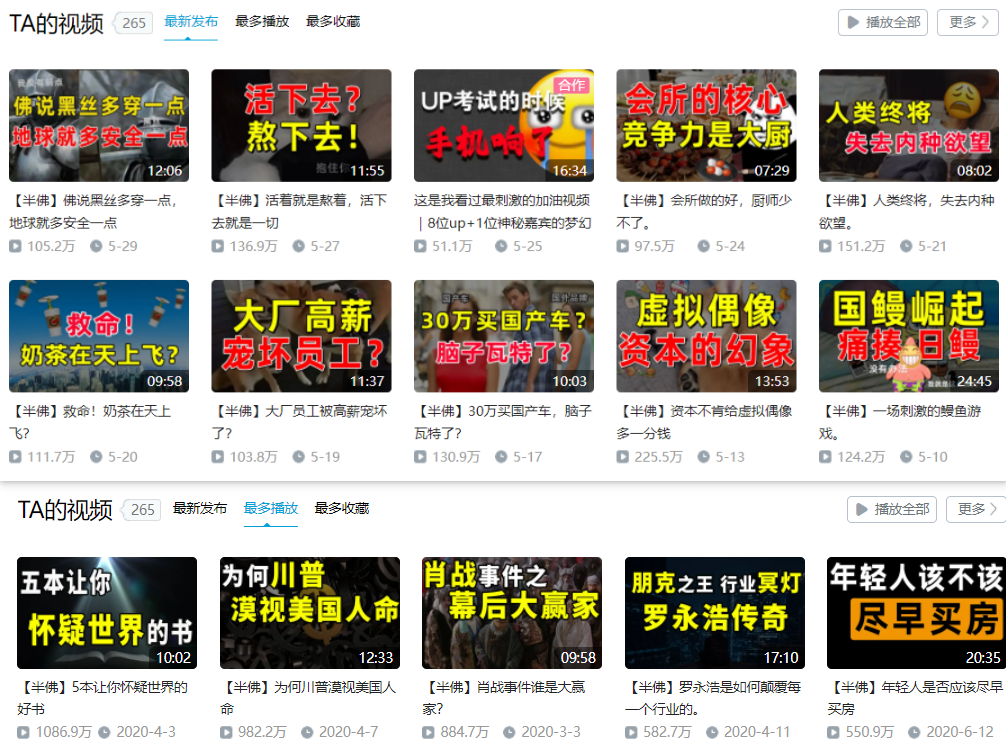Open 资本不肯给虚拟偶像多一分钱 video
This screenshot has width=1006, height=748.
pos(706,336)
